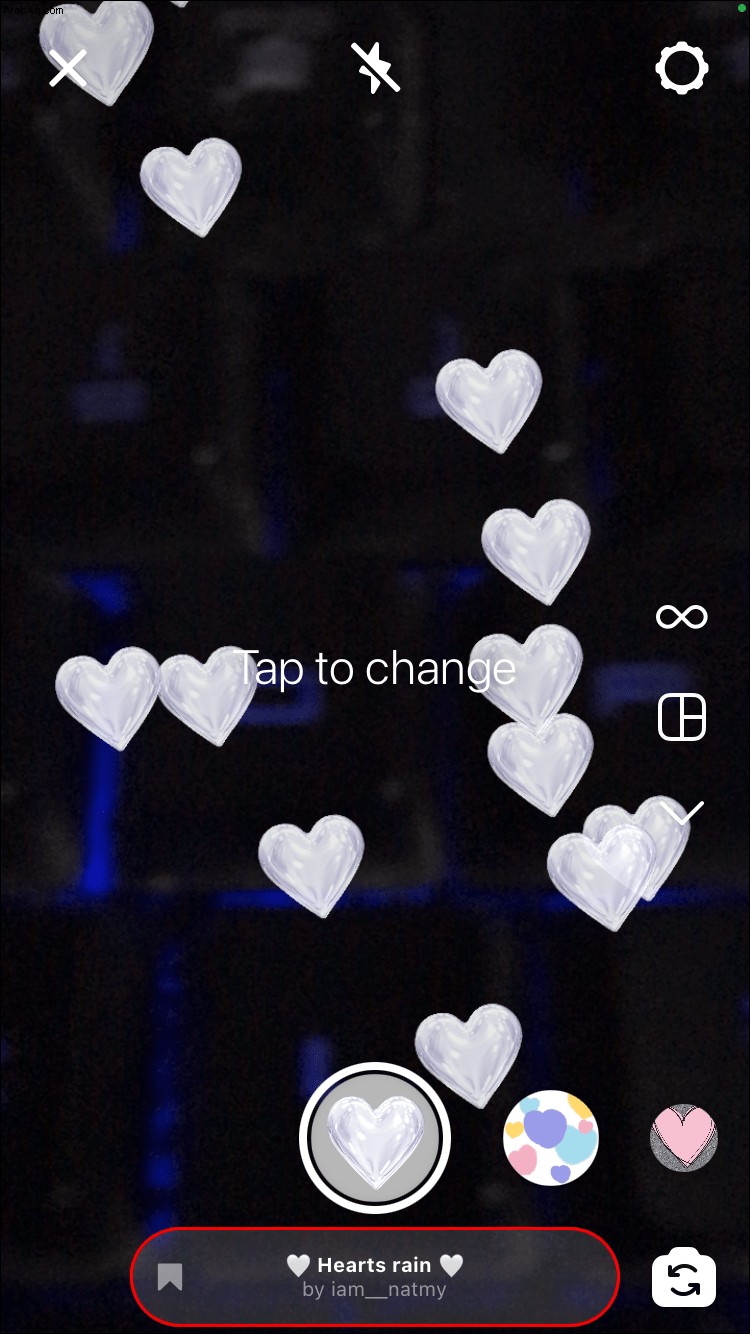750x1334 pixels.
Task: Save the Hearts rain effect bookmark
Action: pos(170,1277)
